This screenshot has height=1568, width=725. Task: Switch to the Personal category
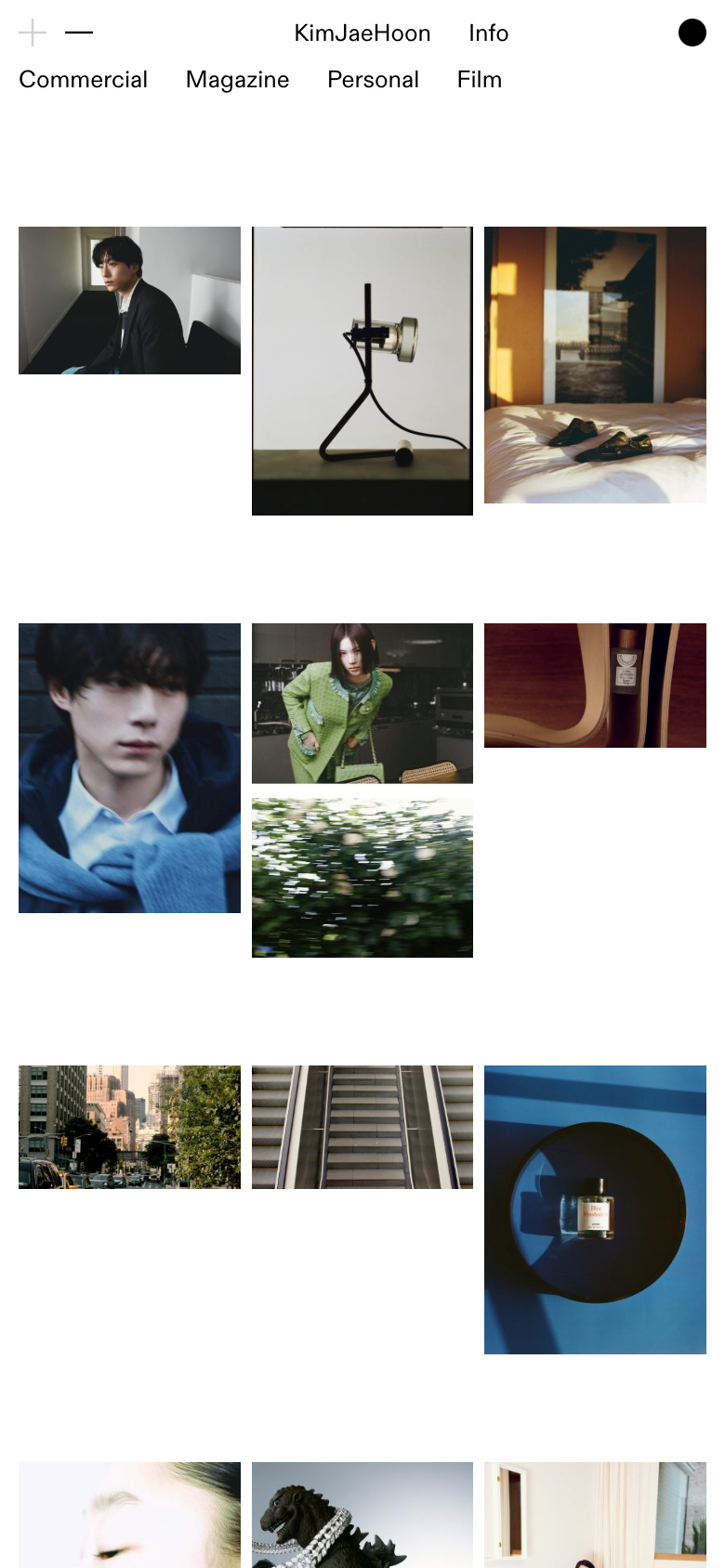tap(373, 80)
